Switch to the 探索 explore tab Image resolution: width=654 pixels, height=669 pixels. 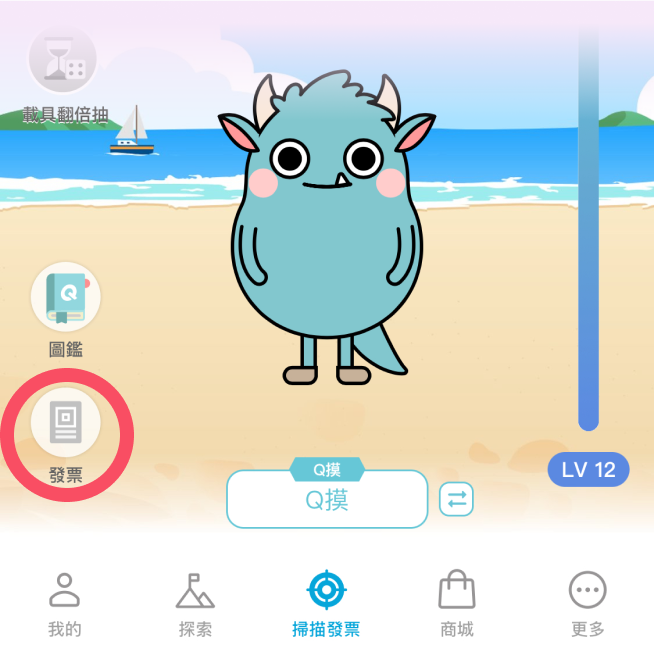[195, 604]
